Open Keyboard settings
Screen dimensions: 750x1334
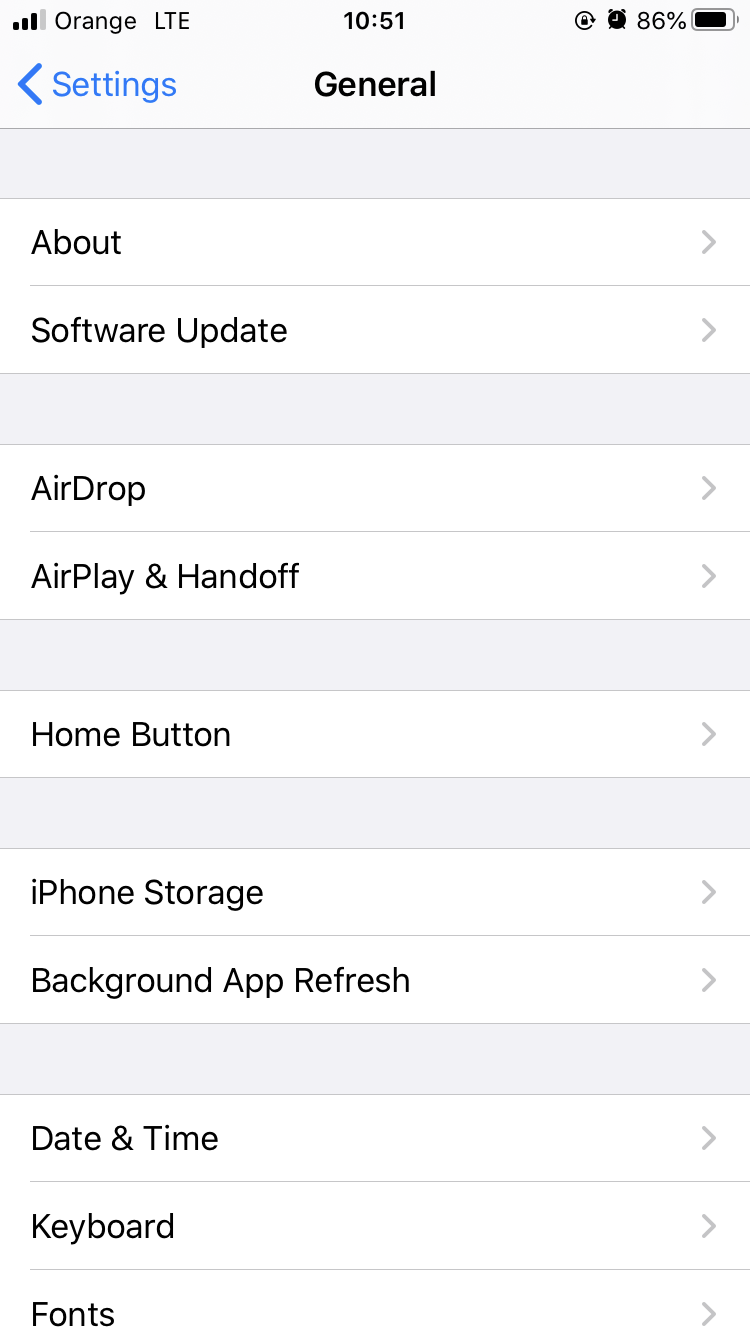coord(375,1226)
